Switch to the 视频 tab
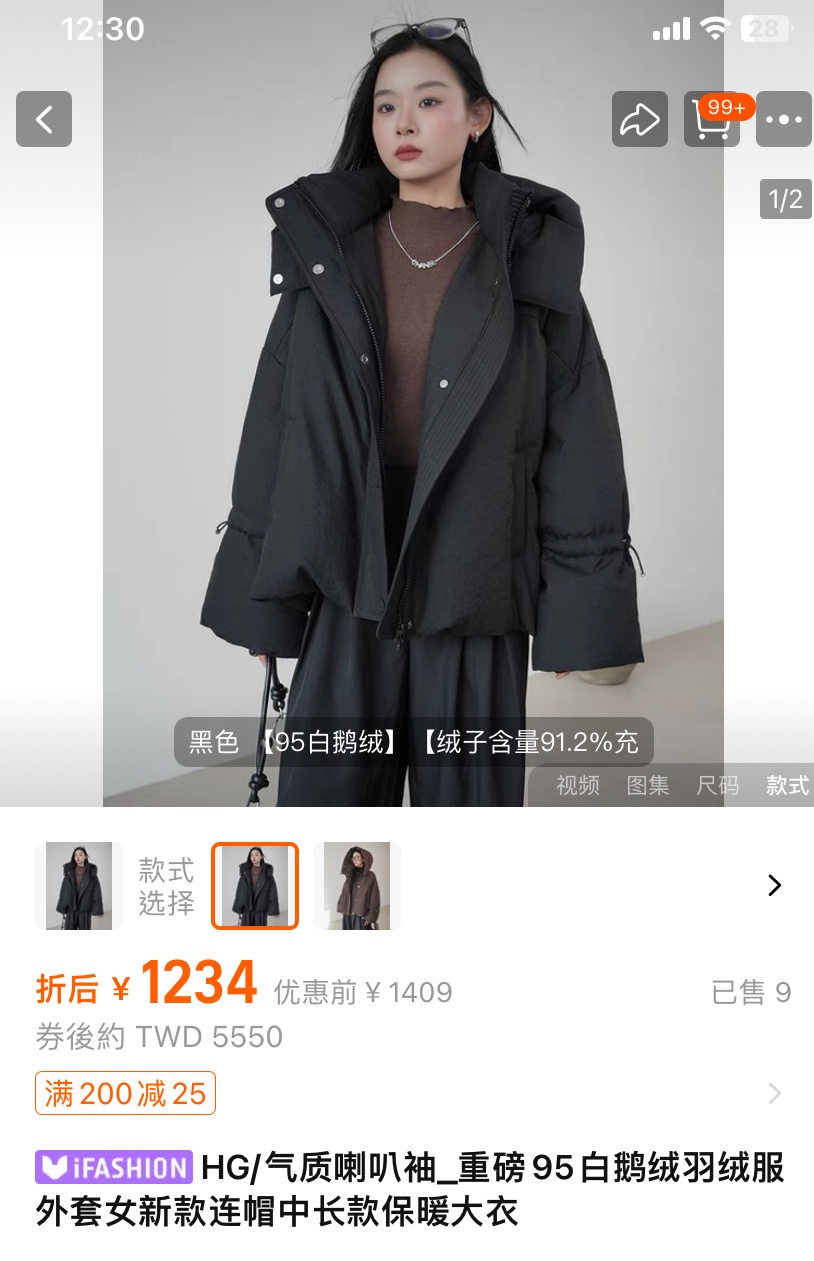 [x=578, y=786]
